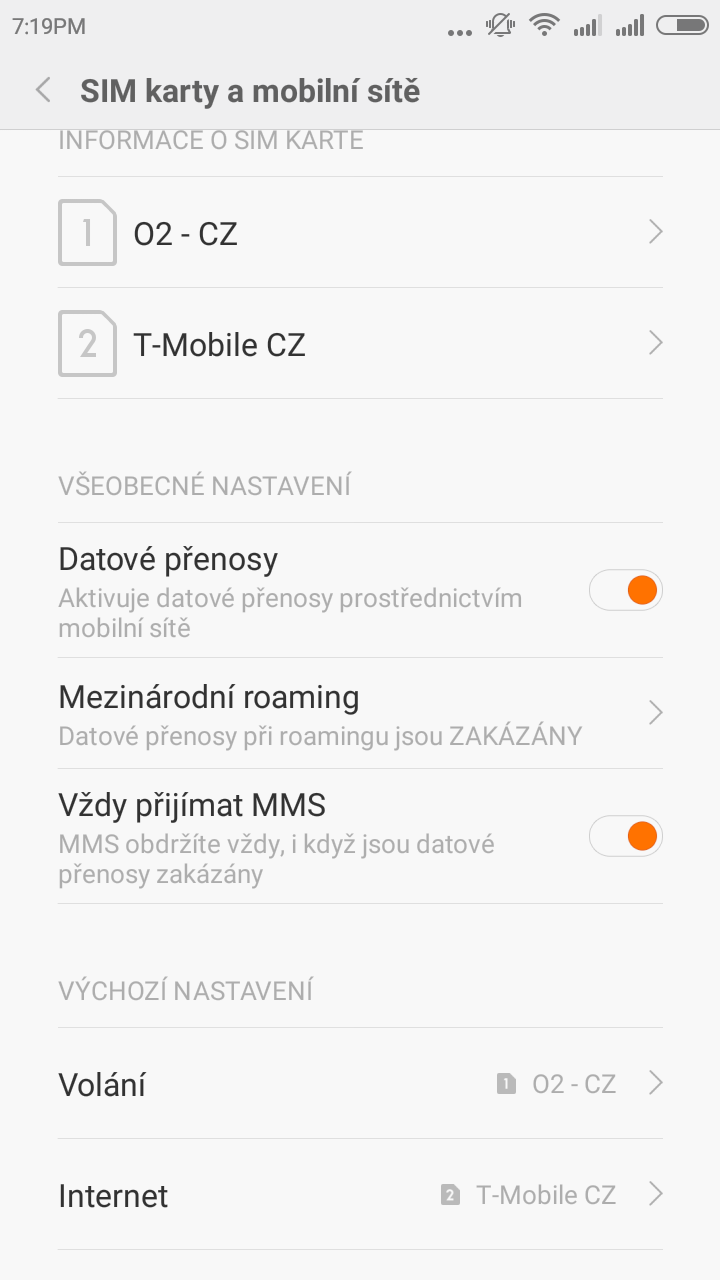The height and width of the screenshot is (1280, 720).
Task: Open Mezinárodní roaming settings
Action: click(360, 713)
